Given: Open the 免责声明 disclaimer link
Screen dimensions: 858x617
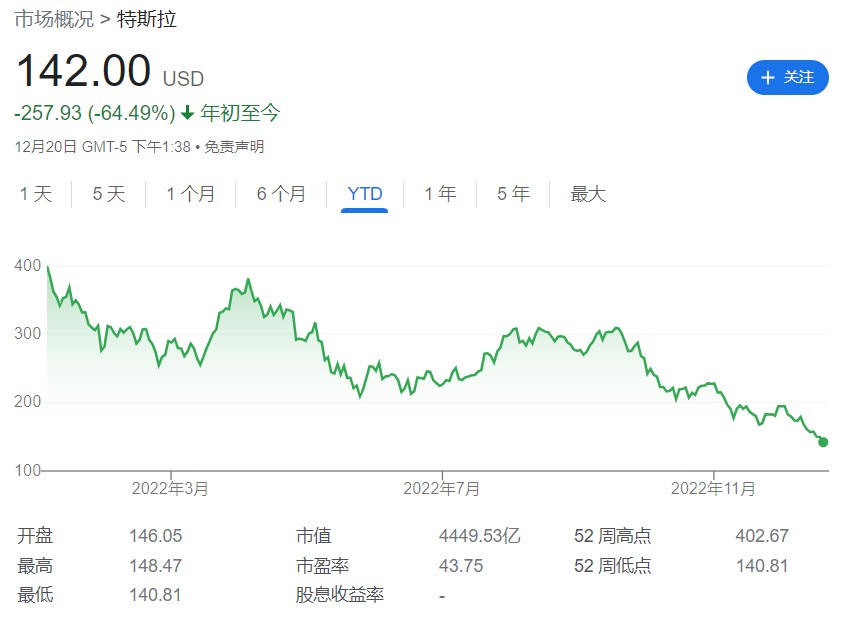Looking at the screenshot, I should click(x=235, y=147).
